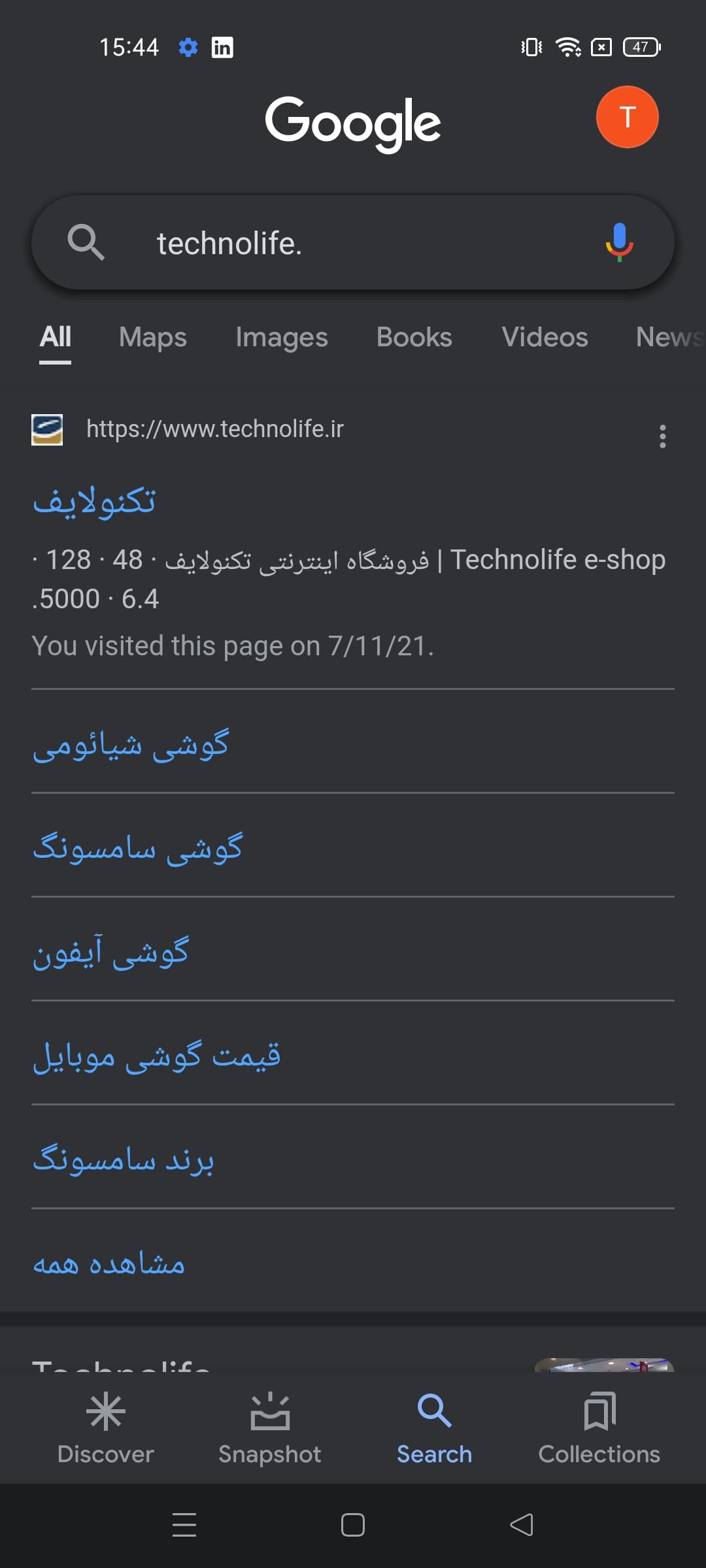This screenshot has height=1568, width=706.
Task: Open the گوشی سامسونگ sitelink
Action: pos(137,848)
